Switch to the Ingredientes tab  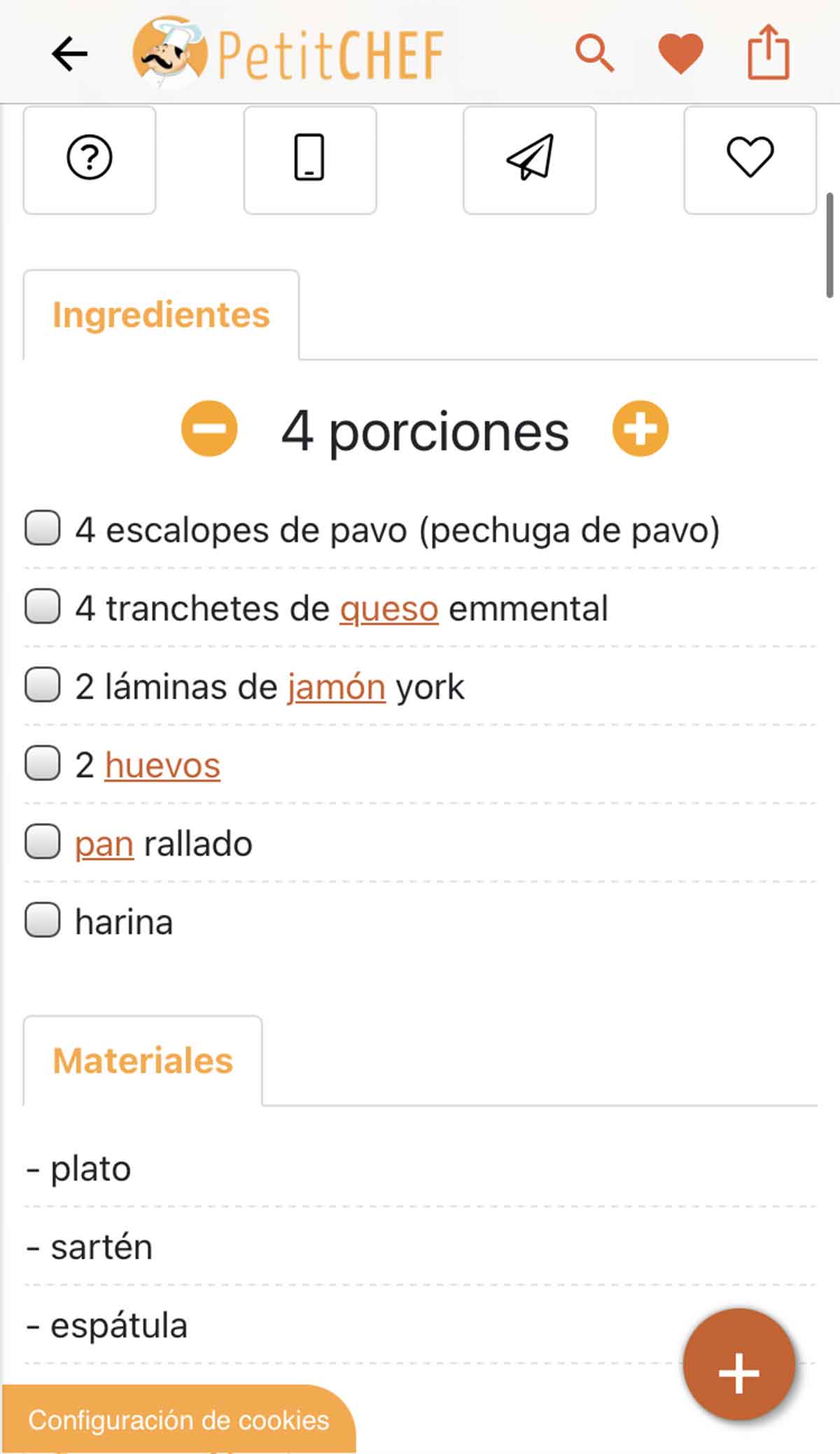click(x=160, y=314)
